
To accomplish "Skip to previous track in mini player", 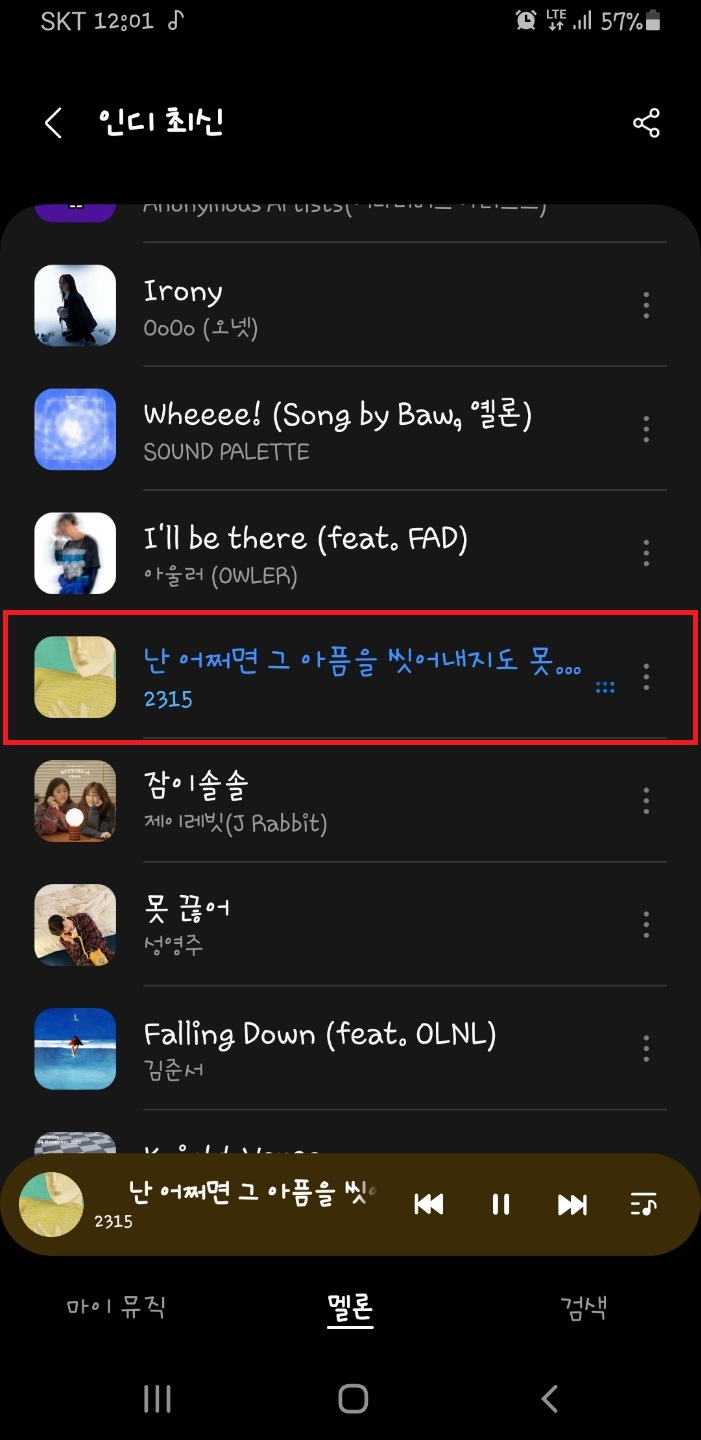I will click(429, 1204).
